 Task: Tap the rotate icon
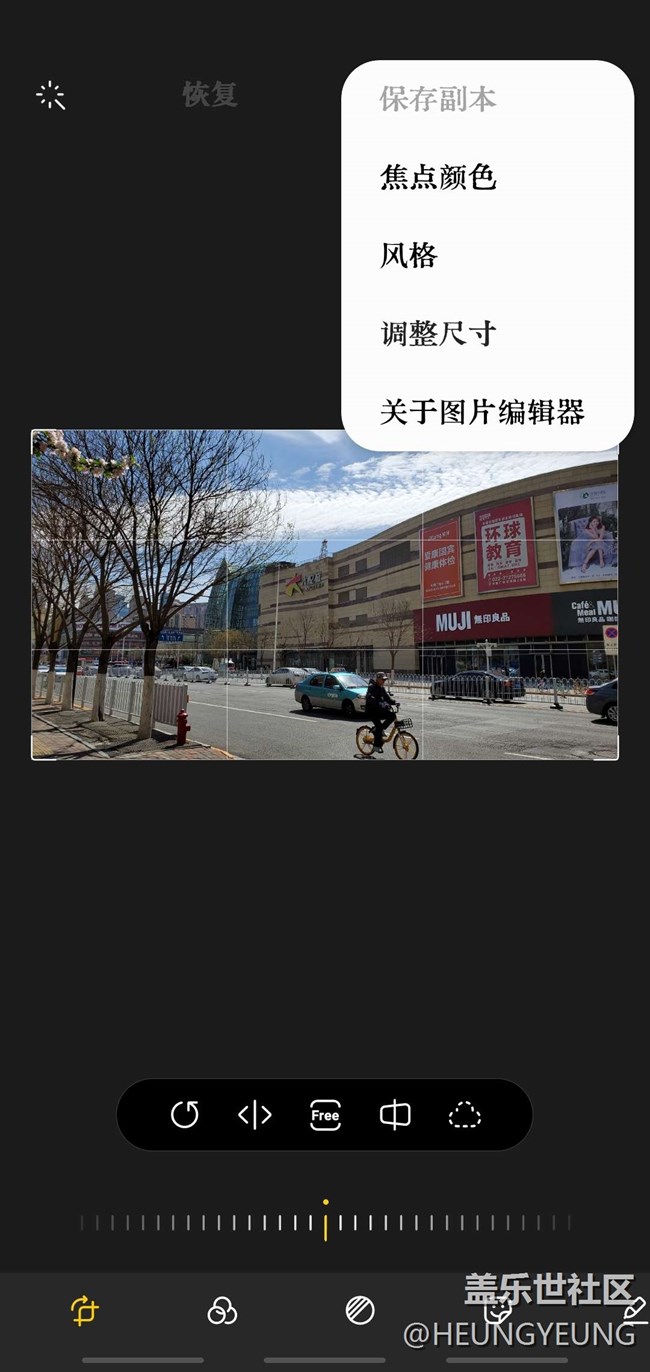click(x=185, y=1114)
